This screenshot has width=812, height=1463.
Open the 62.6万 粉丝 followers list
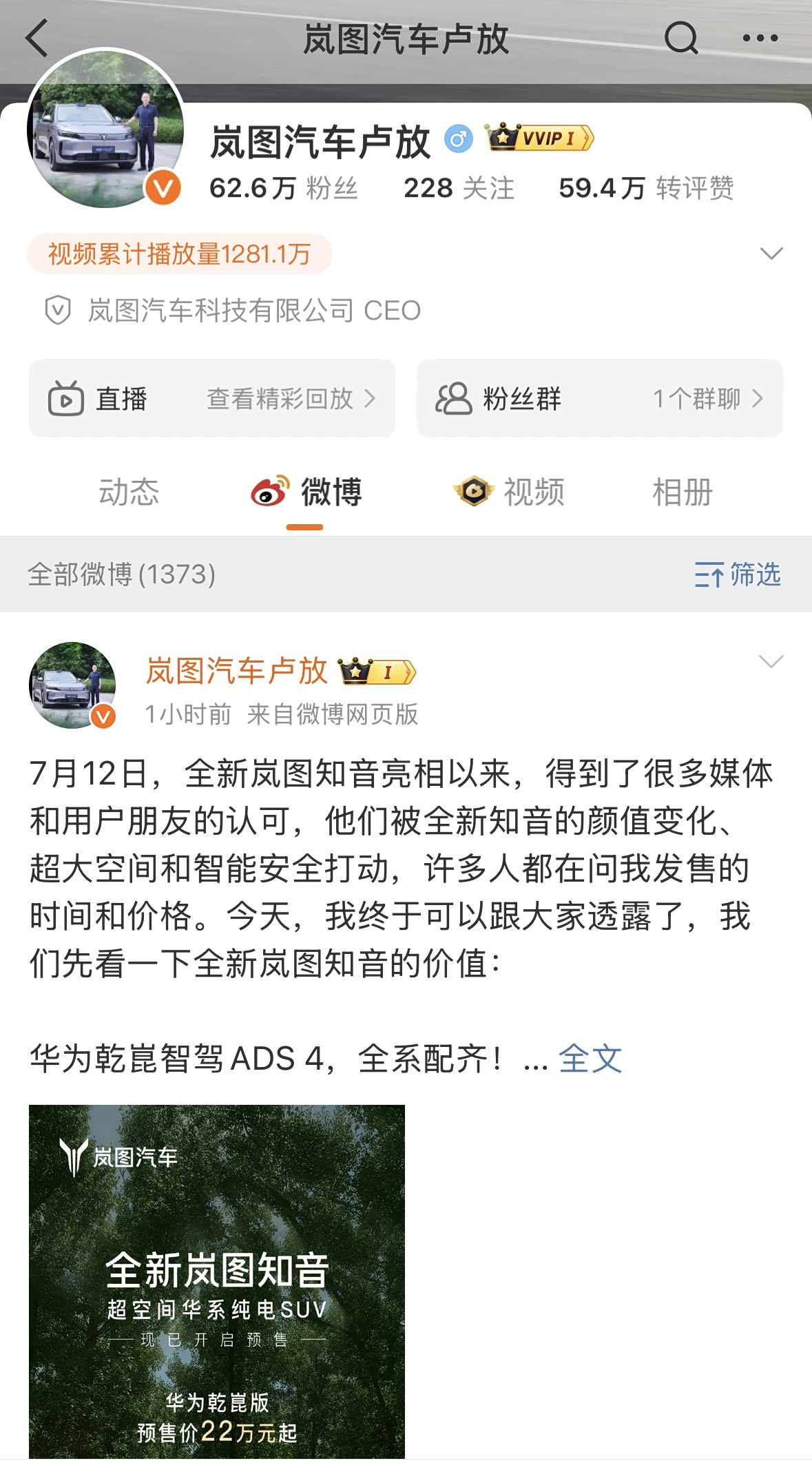coord(283,188)
